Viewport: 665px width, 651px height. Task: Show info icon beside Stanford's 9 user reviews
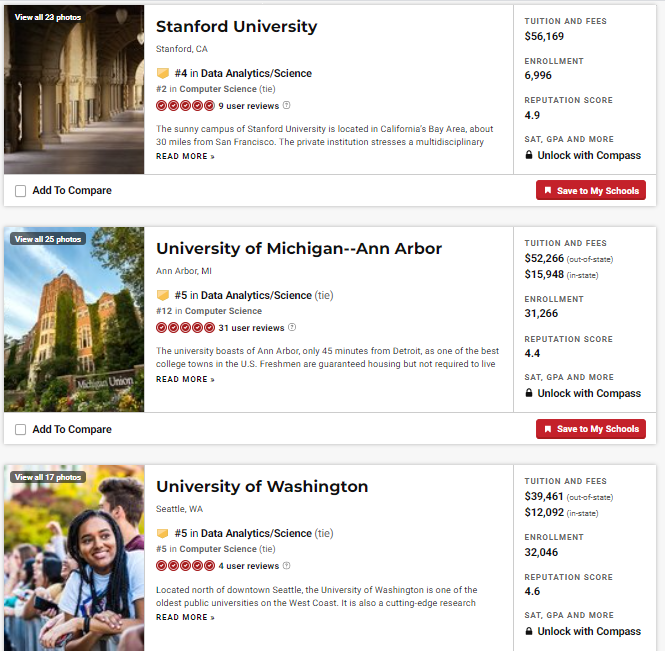tap(287, 105)
